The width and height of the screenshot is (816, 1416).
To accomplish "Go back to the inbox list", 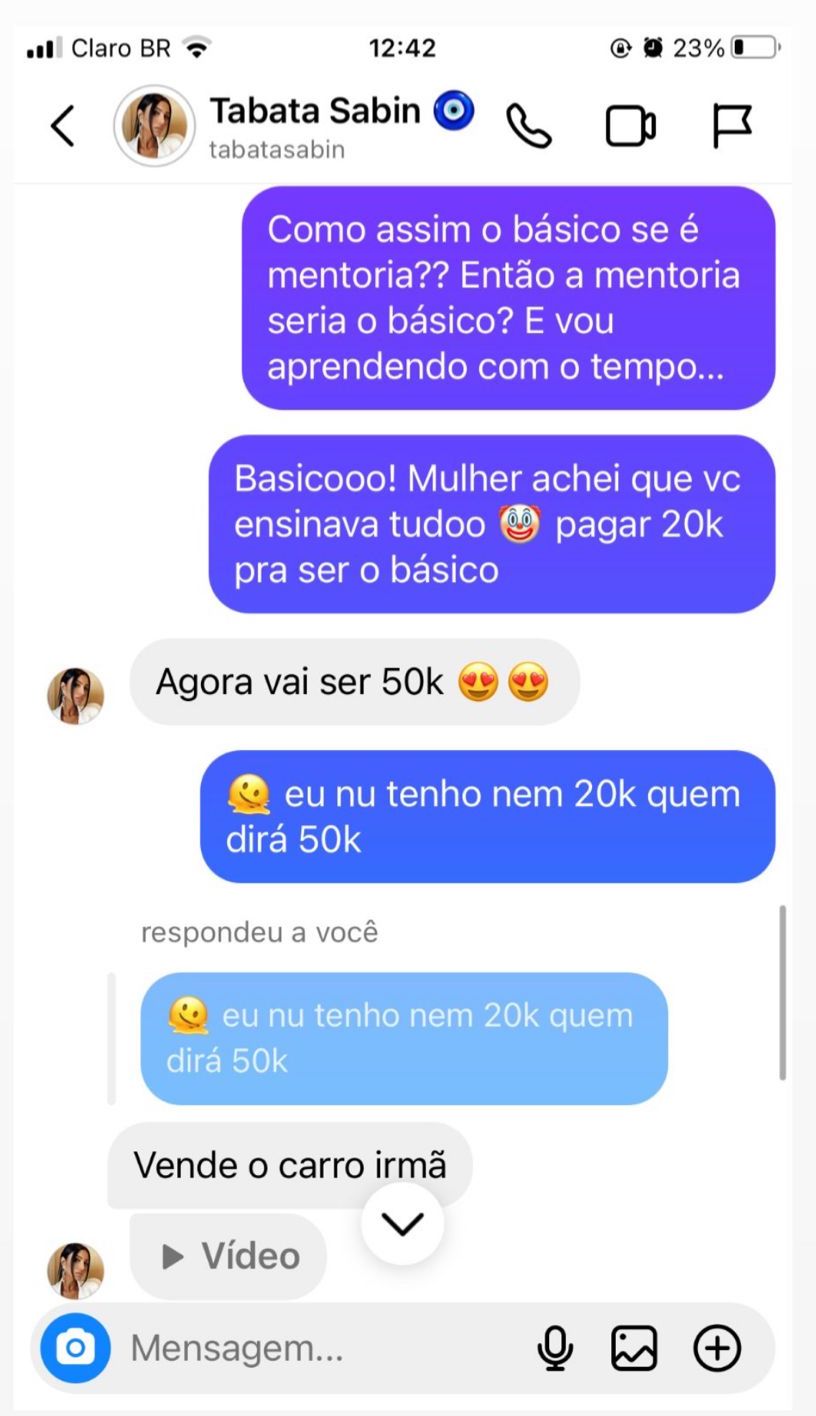I will [63, 126].
